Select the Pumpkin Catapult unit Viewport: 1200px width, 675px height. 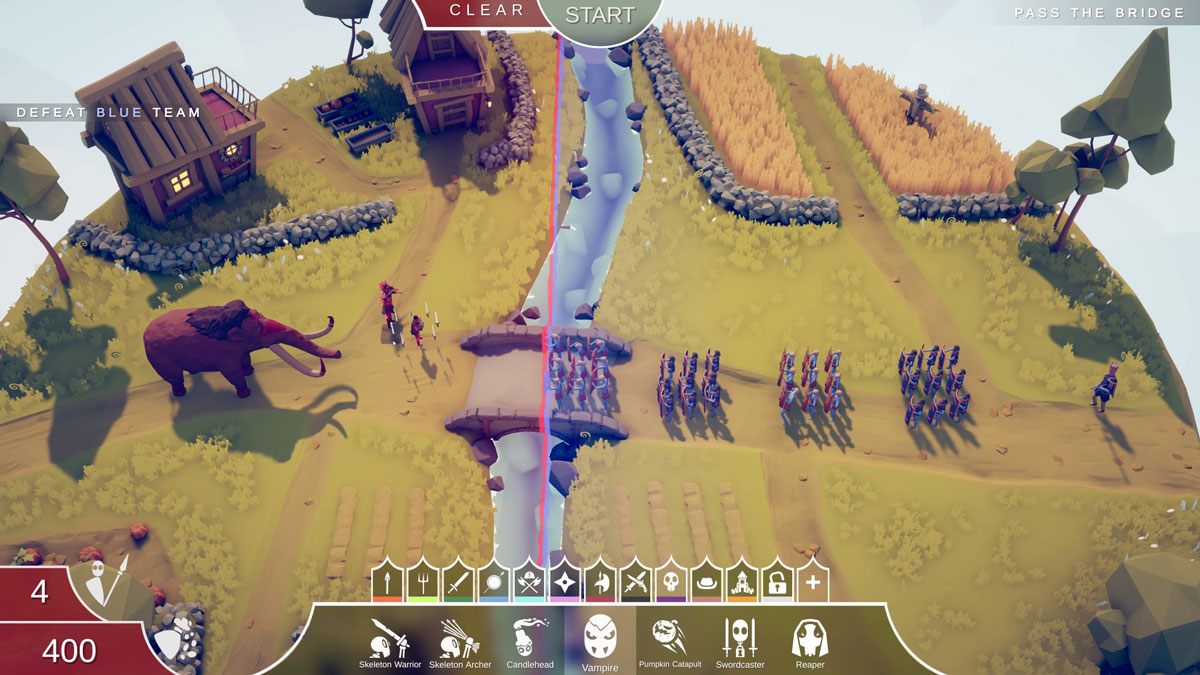[670, 640]
